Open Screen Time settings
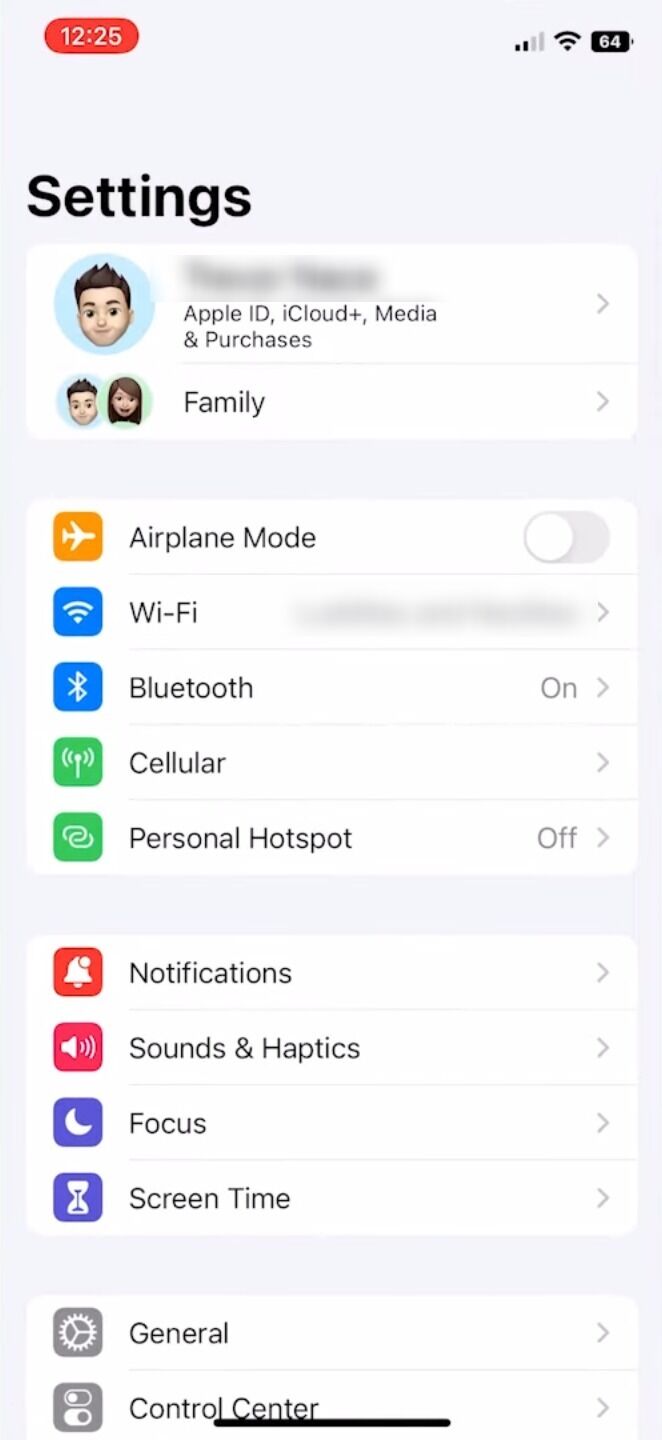 [x=330, y=1198]
